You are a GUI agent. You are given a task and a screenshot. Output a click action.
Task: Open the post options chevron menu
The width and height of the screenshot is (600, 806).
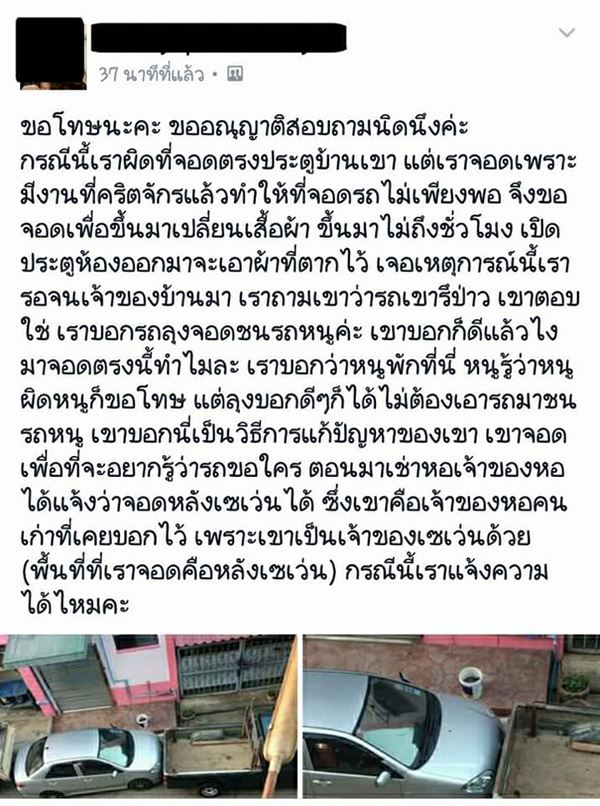(567, 33)
